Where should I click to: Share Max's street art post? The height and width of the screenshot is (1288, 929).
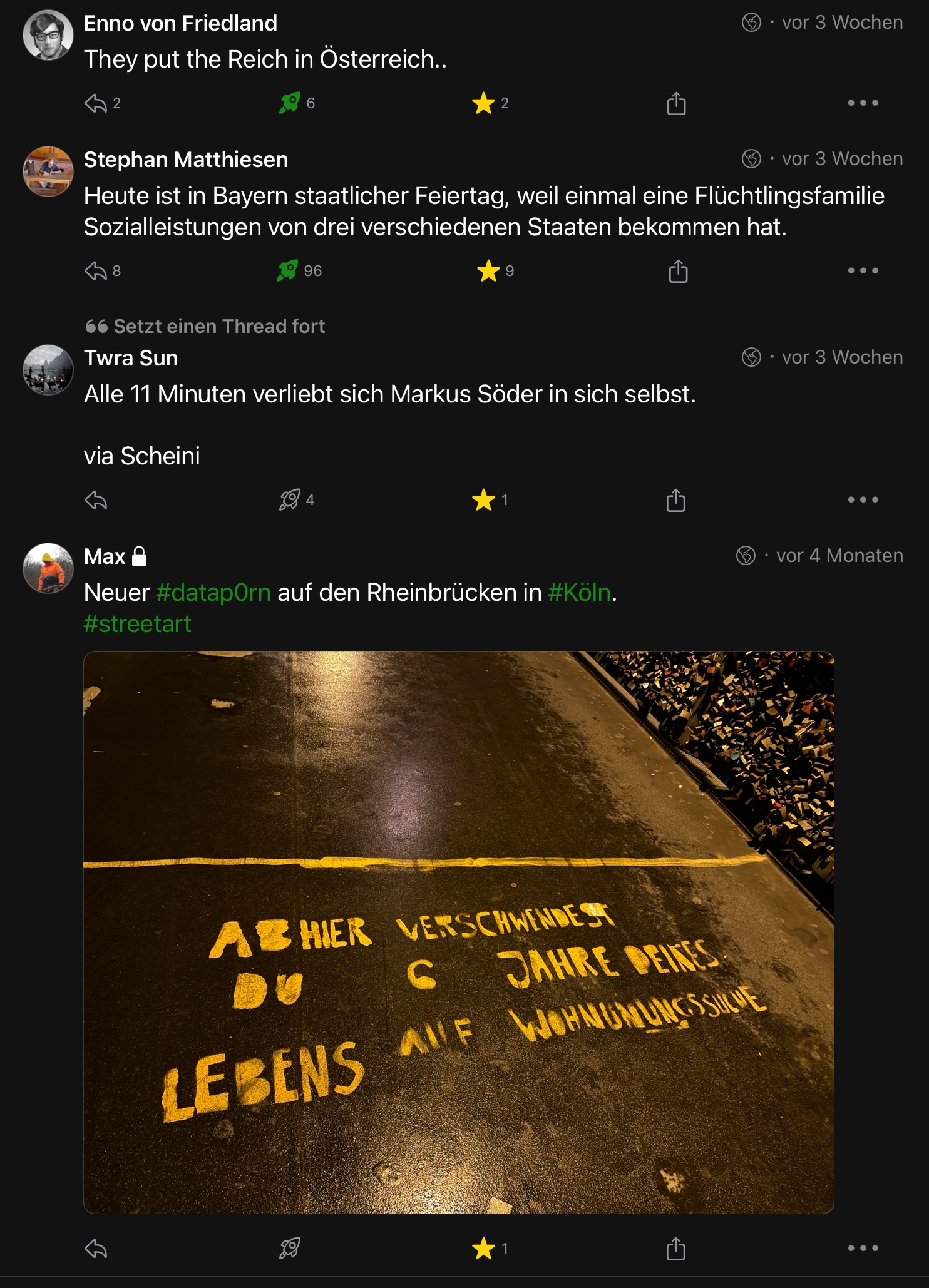[676, 1249]
